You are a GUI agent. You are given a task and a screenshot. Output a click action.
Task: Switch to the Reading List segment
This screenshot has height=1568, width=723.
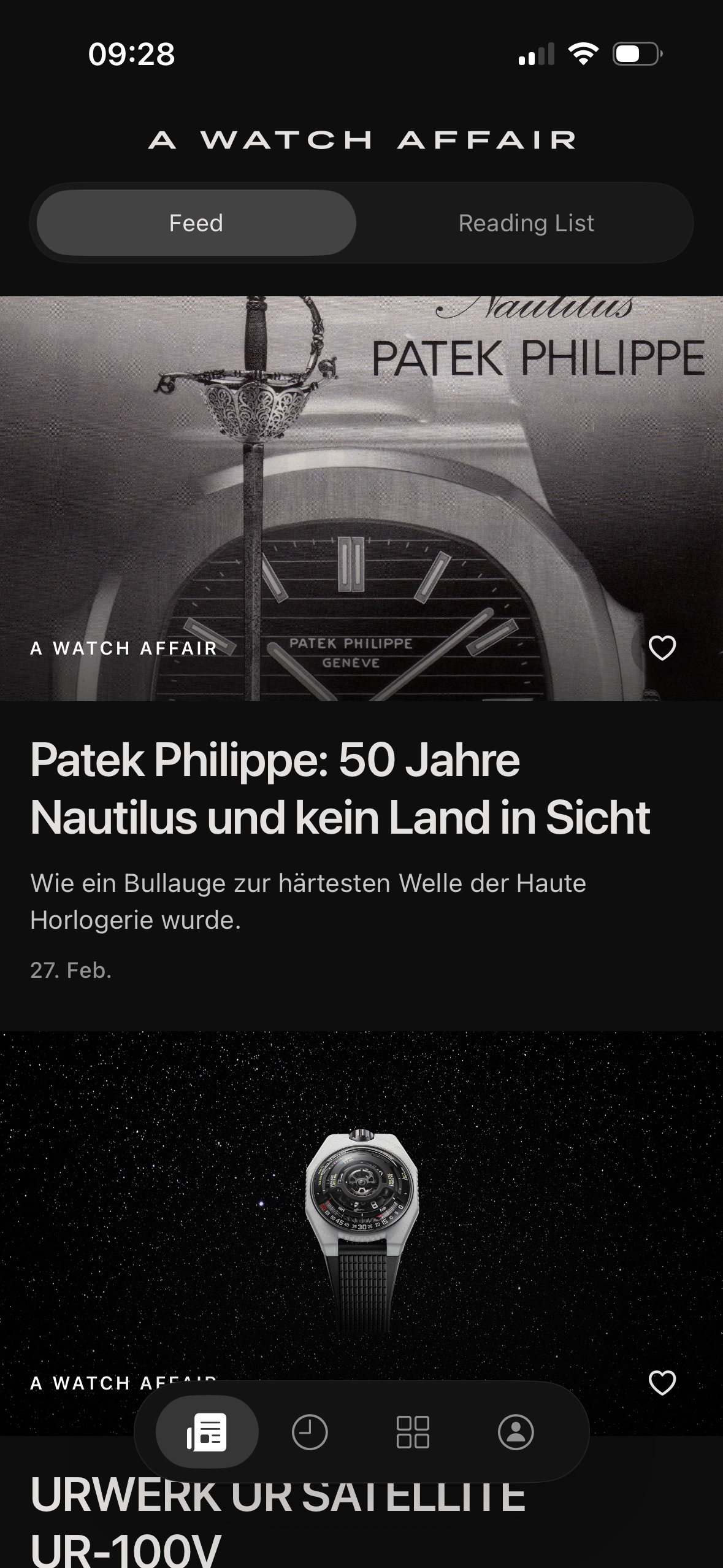pos(526,223)
